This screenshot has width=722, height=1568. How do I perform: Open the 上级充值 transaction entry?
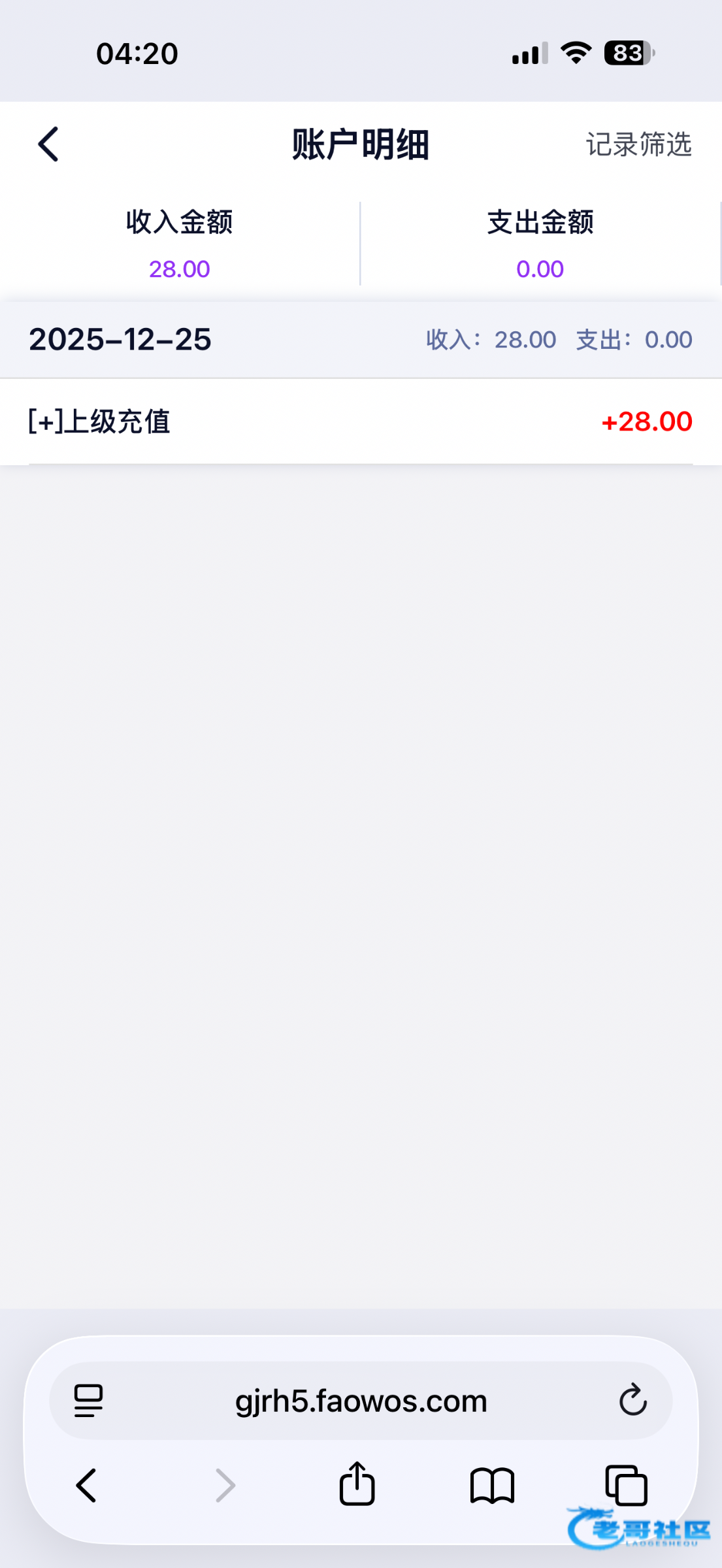click(361, 421)
